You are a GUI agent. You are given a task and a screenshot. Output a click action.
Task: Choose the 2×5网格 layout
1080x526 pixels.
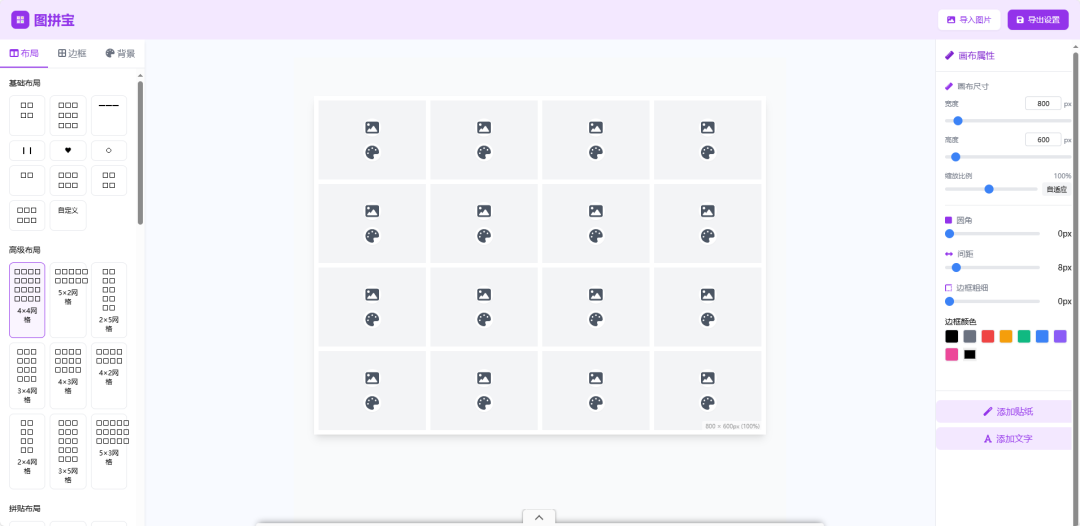[109, 299]
